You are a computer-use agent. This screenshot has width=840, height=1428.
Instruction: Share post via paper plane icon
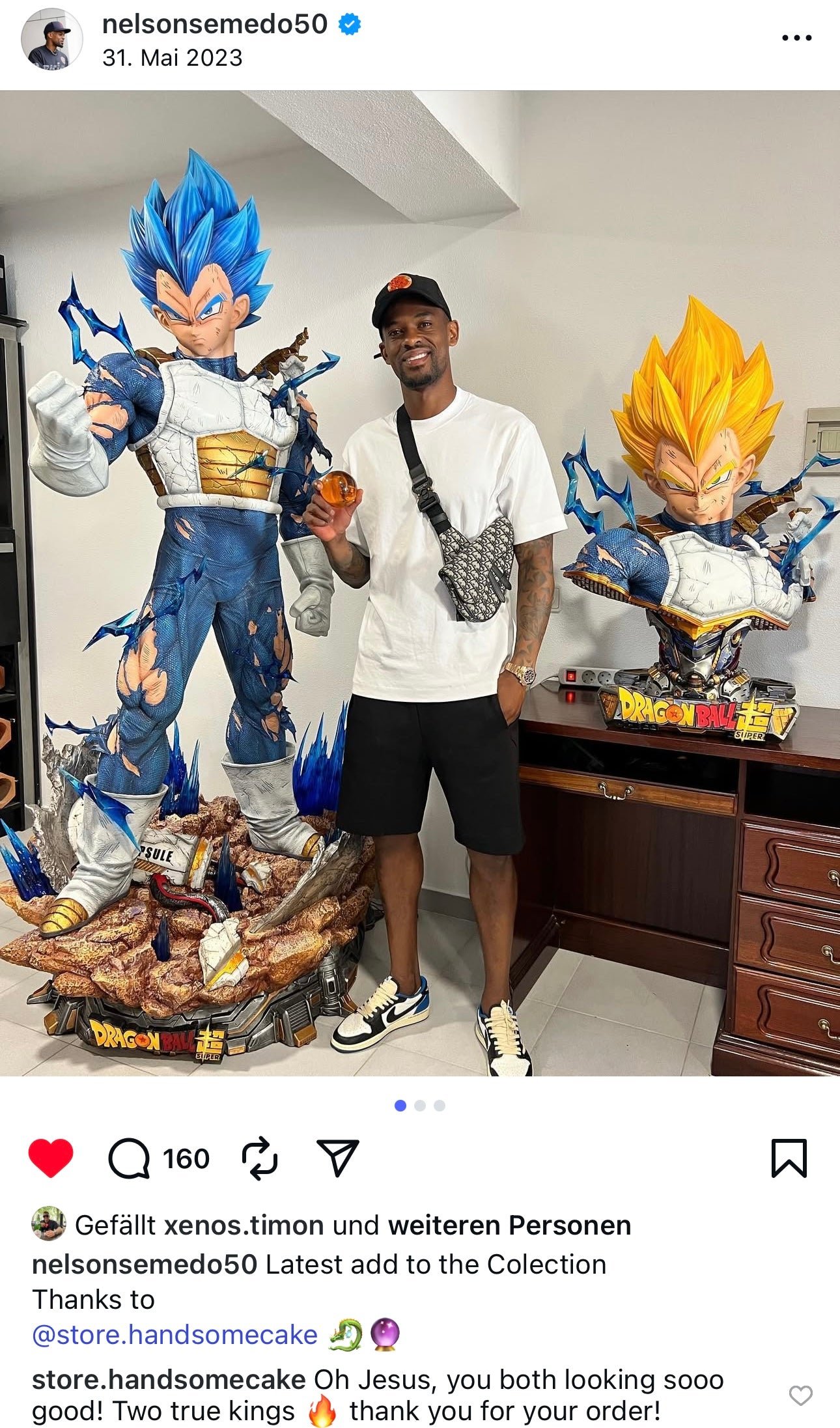(337, 1158)
